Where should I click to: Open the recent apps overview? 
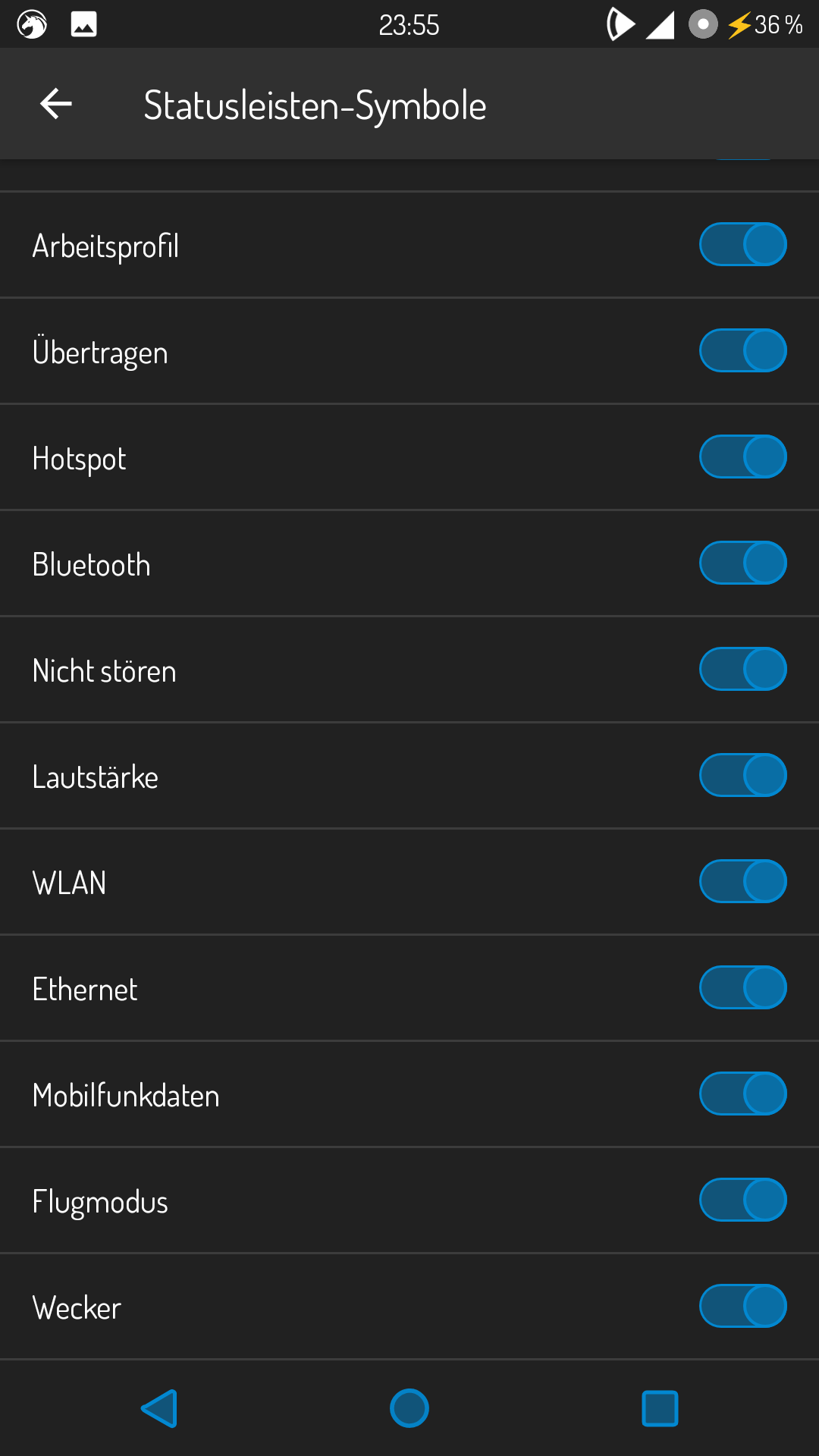660,1408
